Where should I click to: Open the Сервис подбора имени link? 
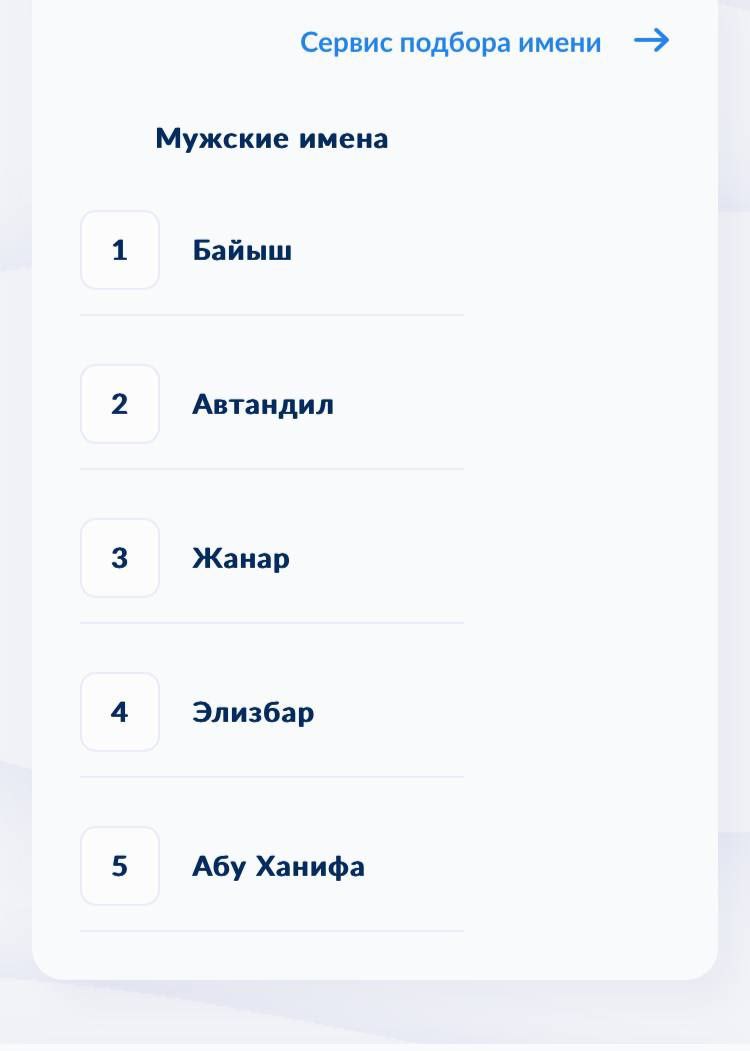click(x=452, y=43)
